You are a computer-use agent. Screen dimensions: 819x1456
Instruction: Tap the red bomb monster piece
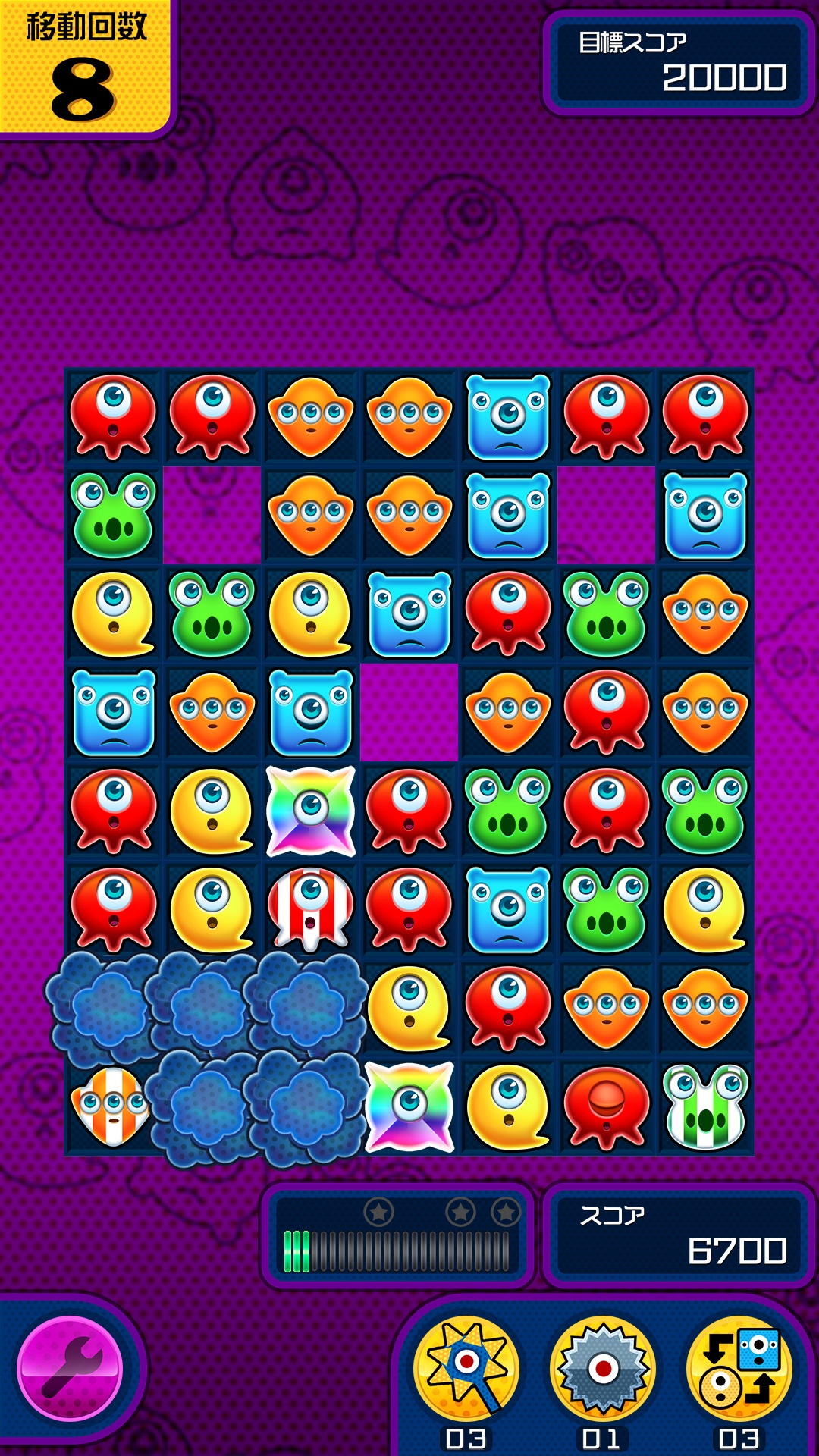606,1107
